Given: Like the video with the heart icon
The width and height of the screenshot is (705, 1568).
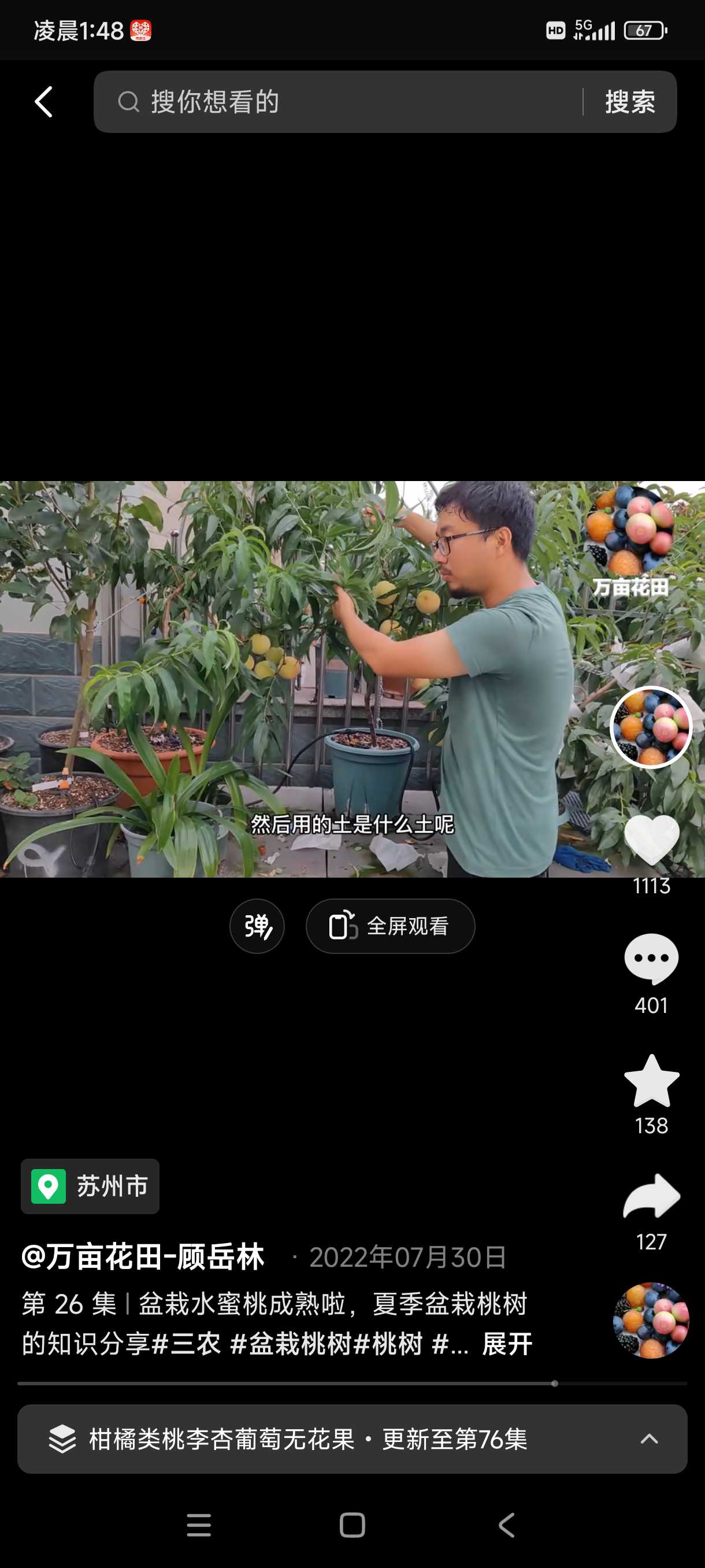Looking at the screenshot, I should pos(651,840).
